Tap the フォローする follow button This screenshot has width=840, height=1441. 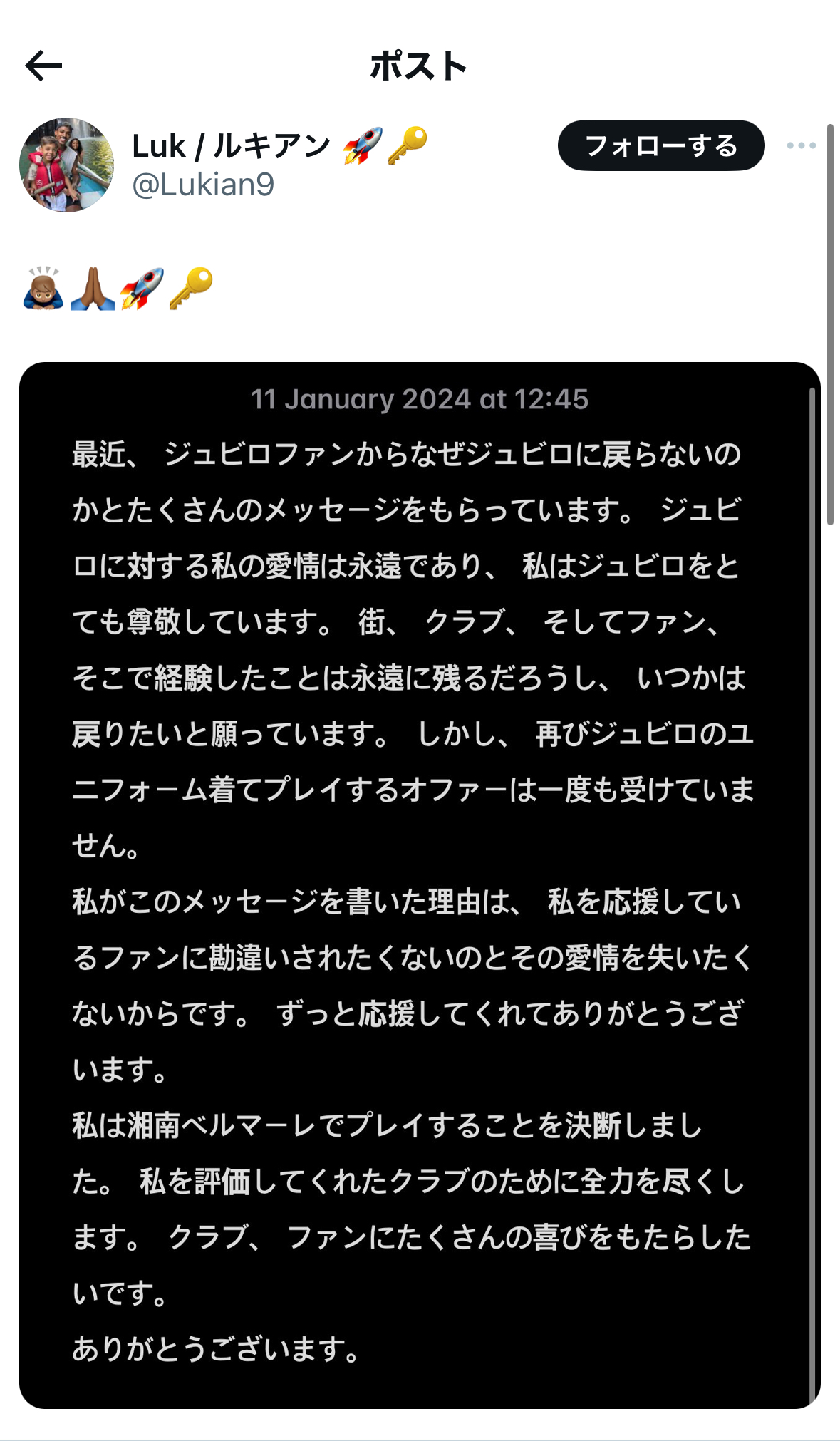(660, 145)
